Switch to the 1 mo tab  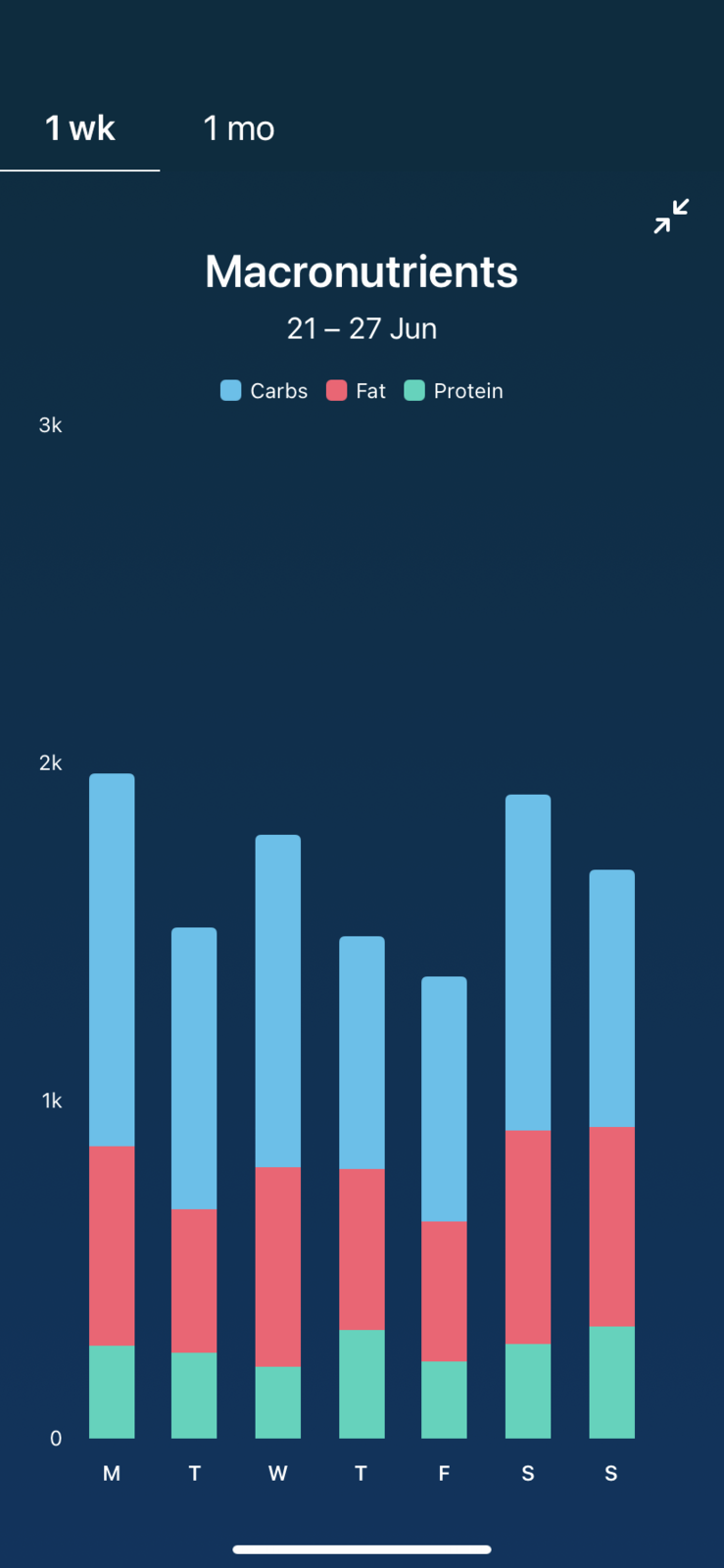point(238,128)
